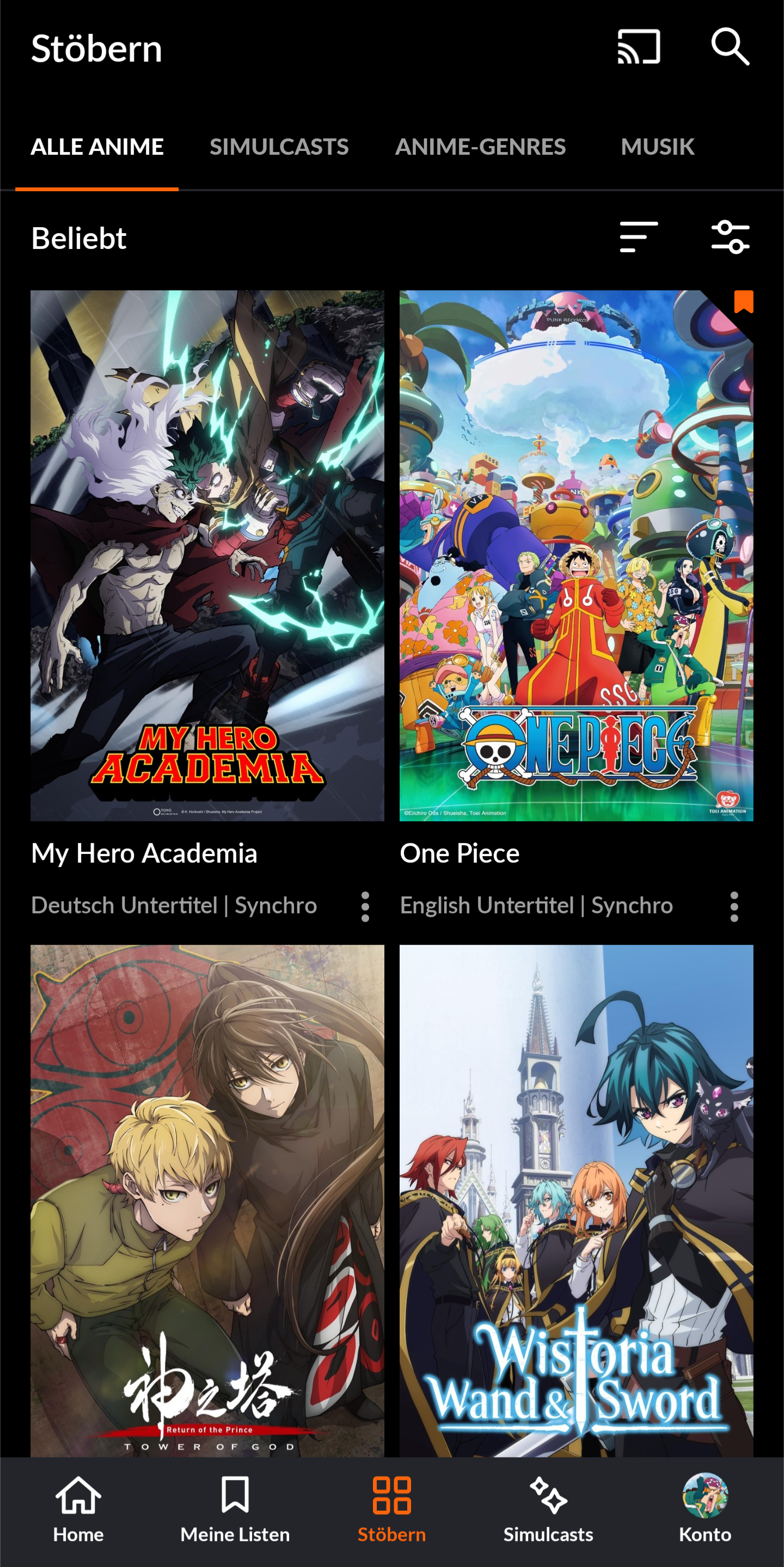Open the Konto account tab
The image size is (784, 1567).
[705, 1510]
